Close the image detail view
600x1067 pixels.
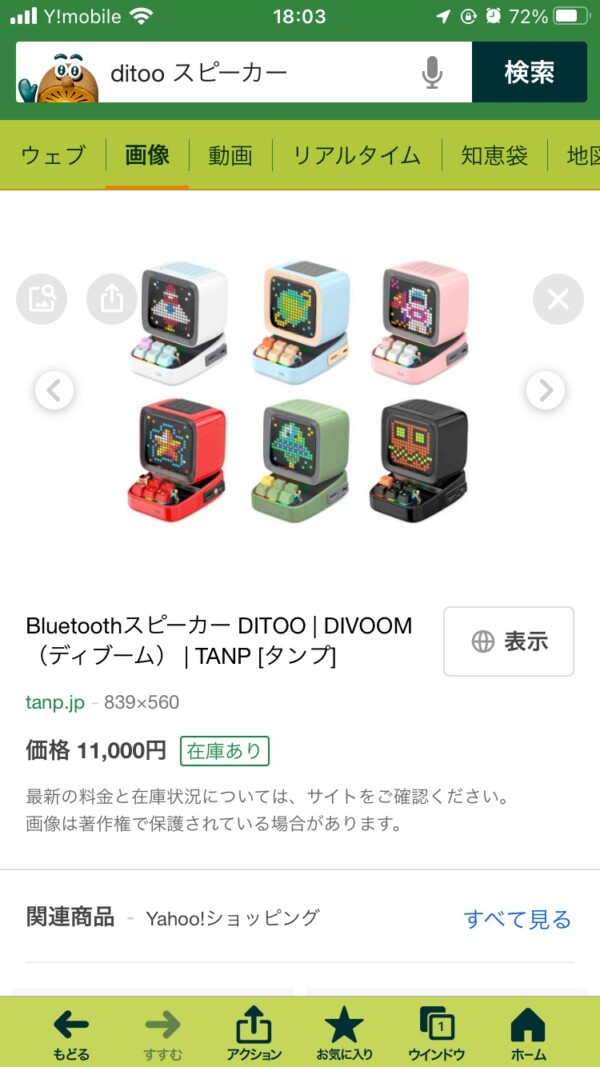[x=558, y=299]
